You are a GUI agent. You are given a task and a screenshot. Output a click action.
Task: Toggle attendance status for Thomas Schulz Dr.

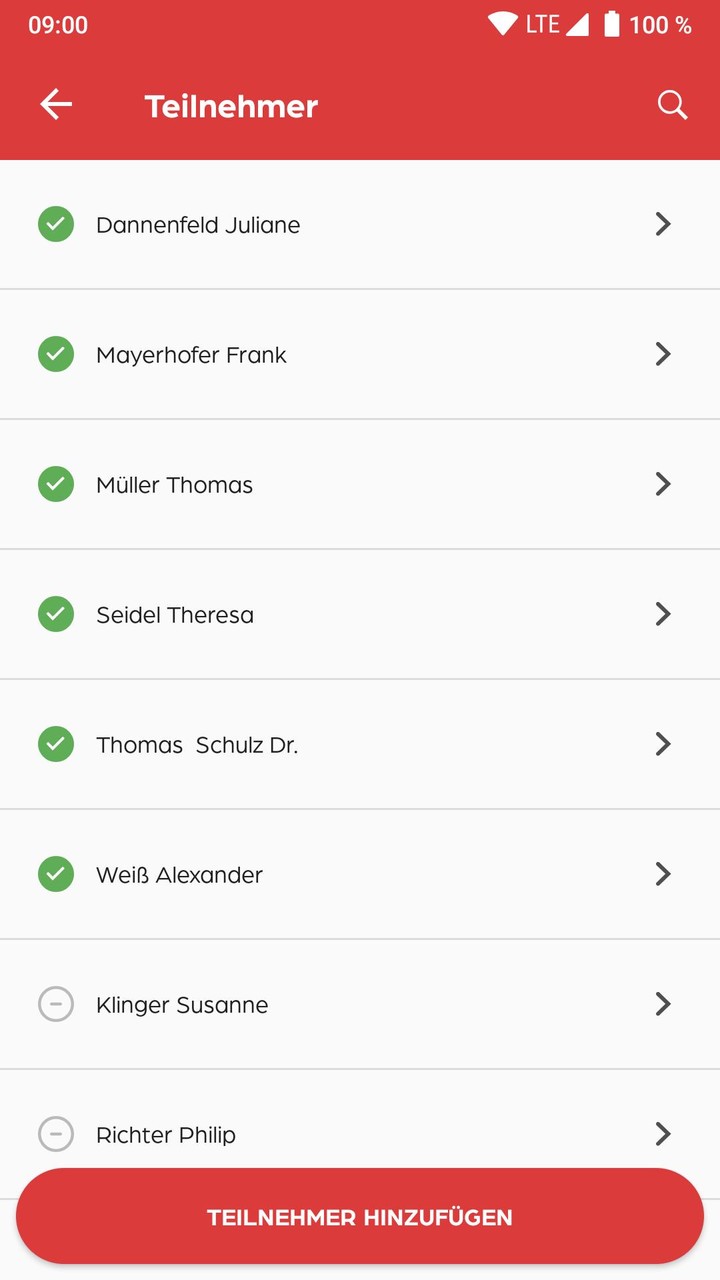point(56,744)
